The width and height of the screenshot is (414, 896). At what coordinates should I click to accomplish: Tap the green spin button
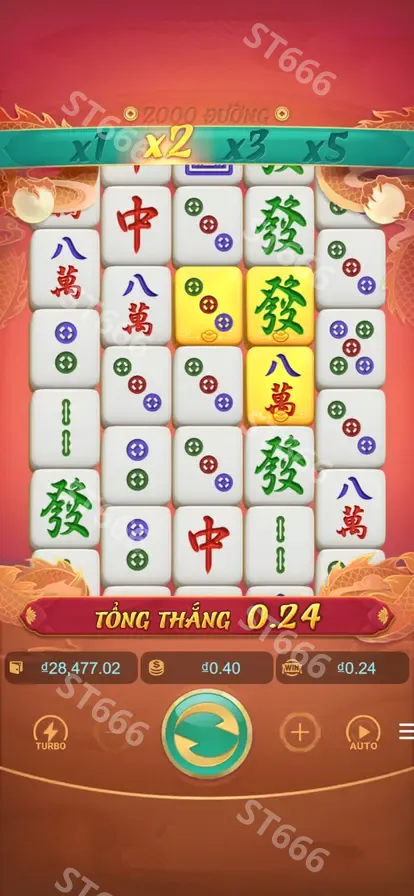(x=207, y=734)
